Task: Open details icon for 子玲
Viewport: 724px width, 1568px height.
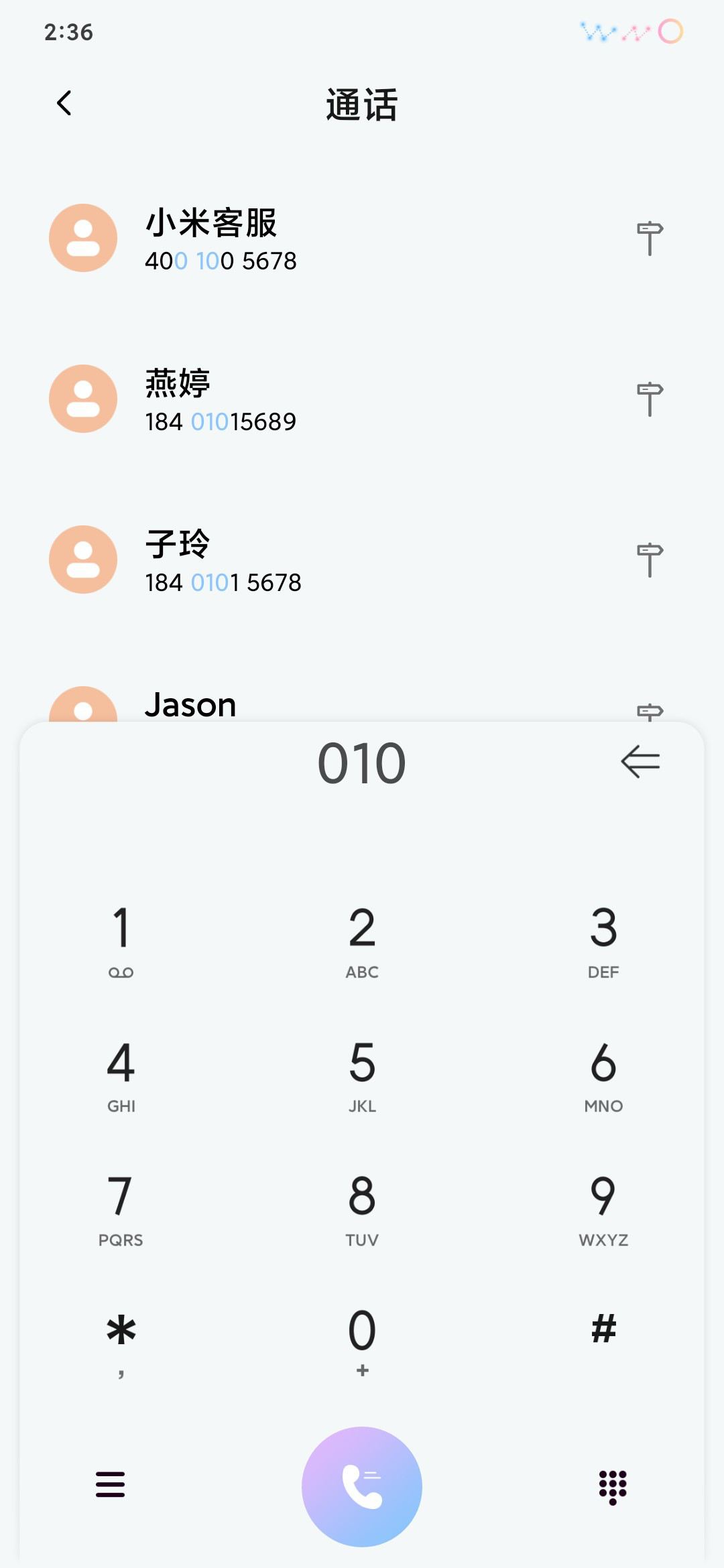Action: point(650,560)
